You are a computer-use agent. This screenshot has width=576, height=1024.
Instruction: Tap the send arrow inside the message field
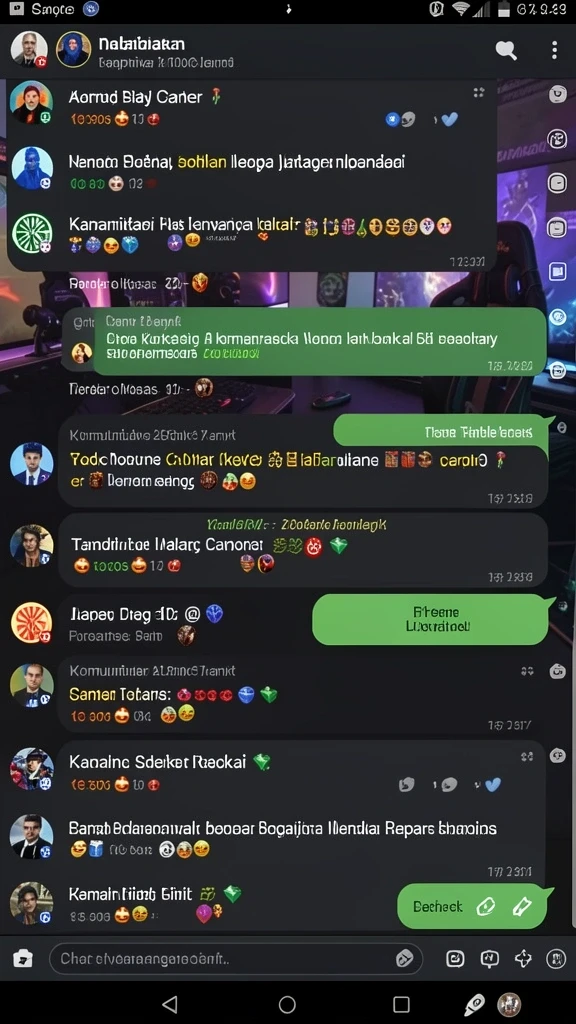[x=404, y=959]
